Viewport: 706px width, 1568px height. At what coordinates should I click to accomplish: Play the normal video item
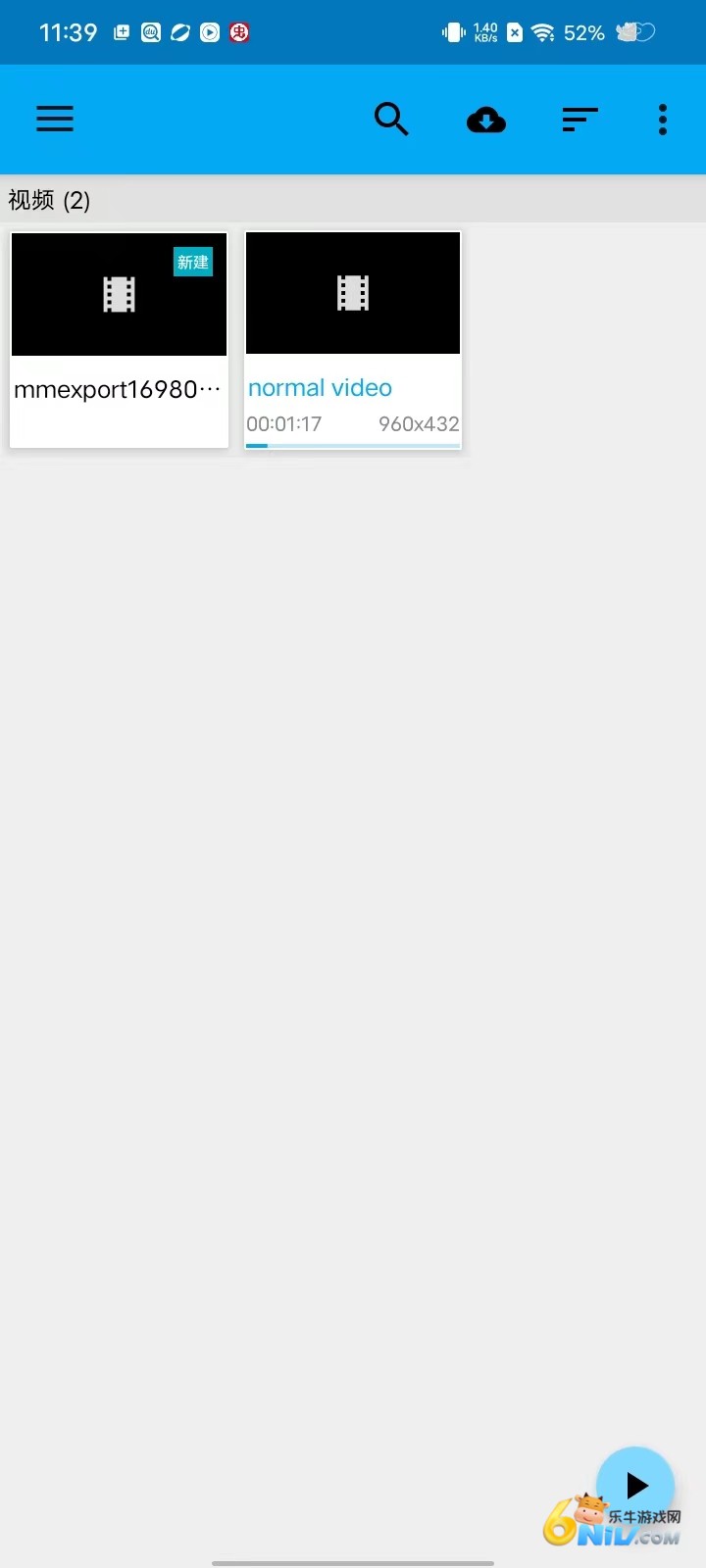pyautogui.click(x=353, y=338)
